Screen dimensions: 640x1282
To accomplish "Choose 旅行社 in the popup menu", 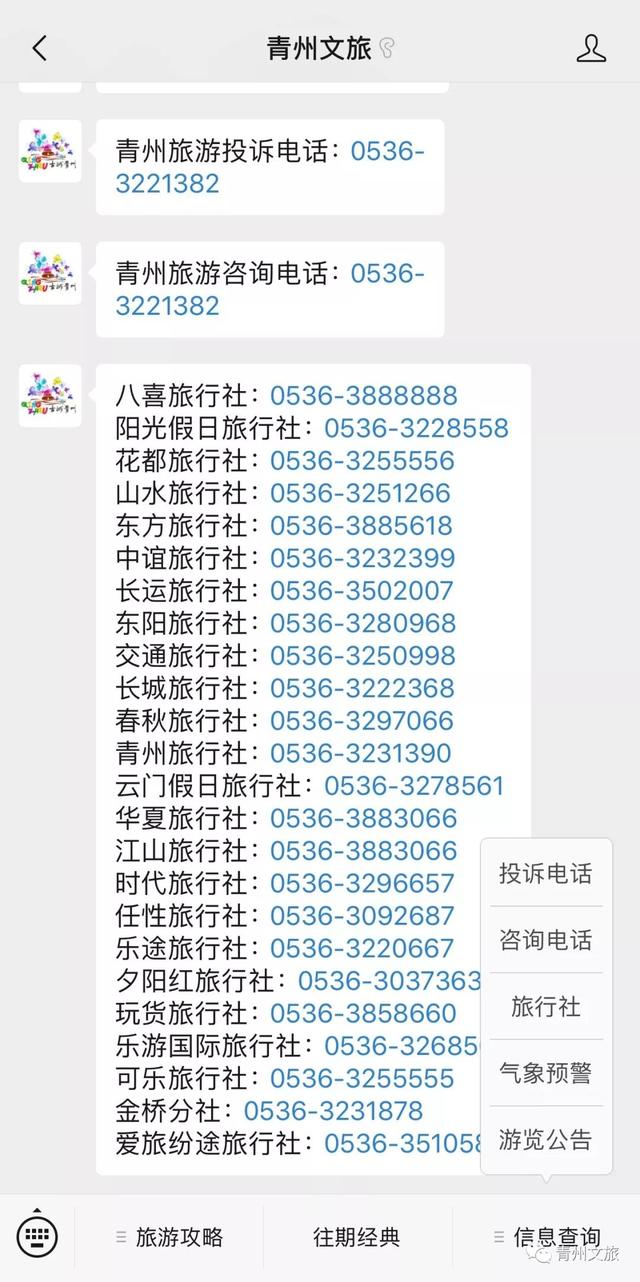I will tap(545, 1006).
